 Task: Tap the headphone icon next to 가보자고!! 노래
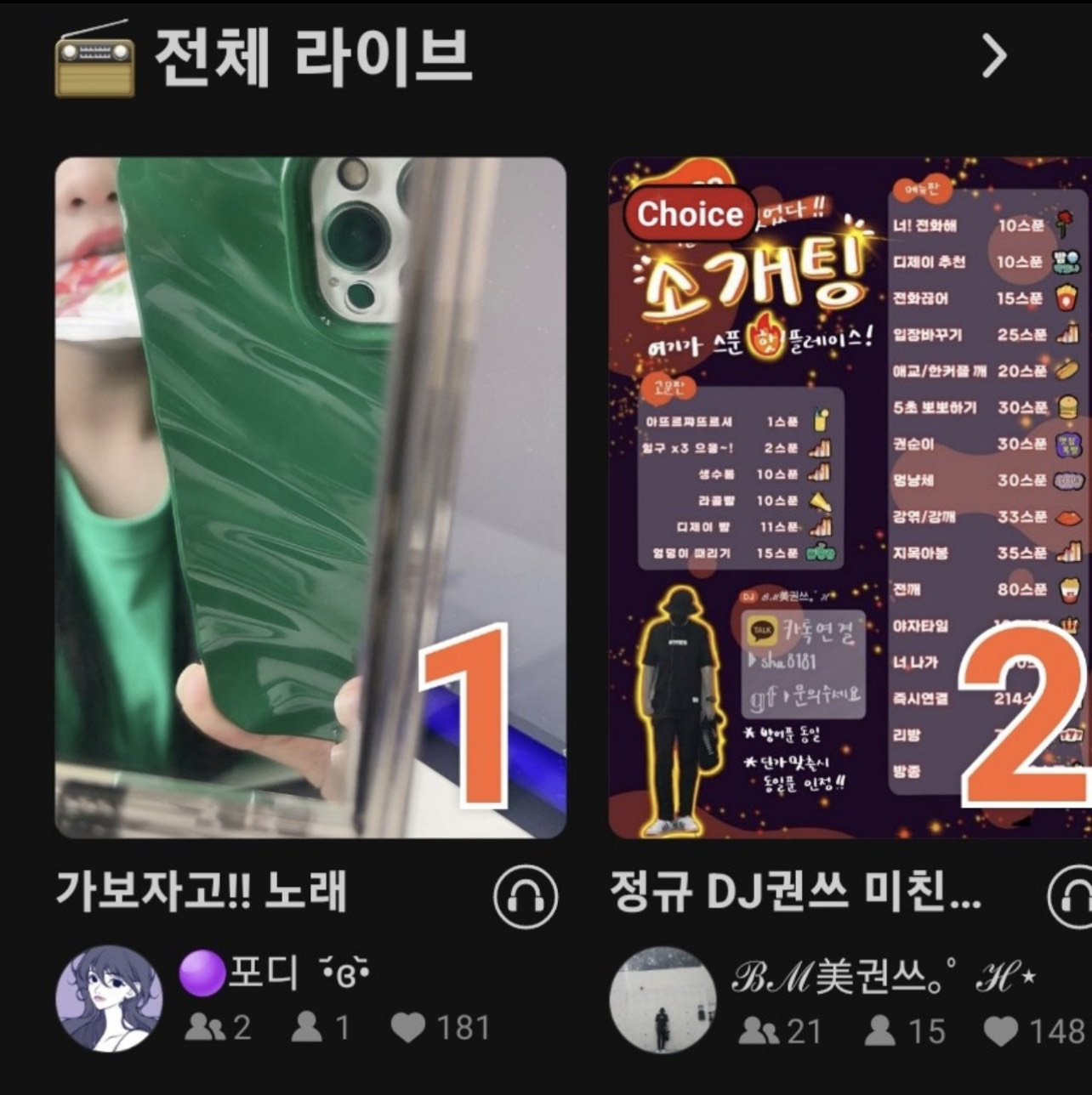click(526, 896)
